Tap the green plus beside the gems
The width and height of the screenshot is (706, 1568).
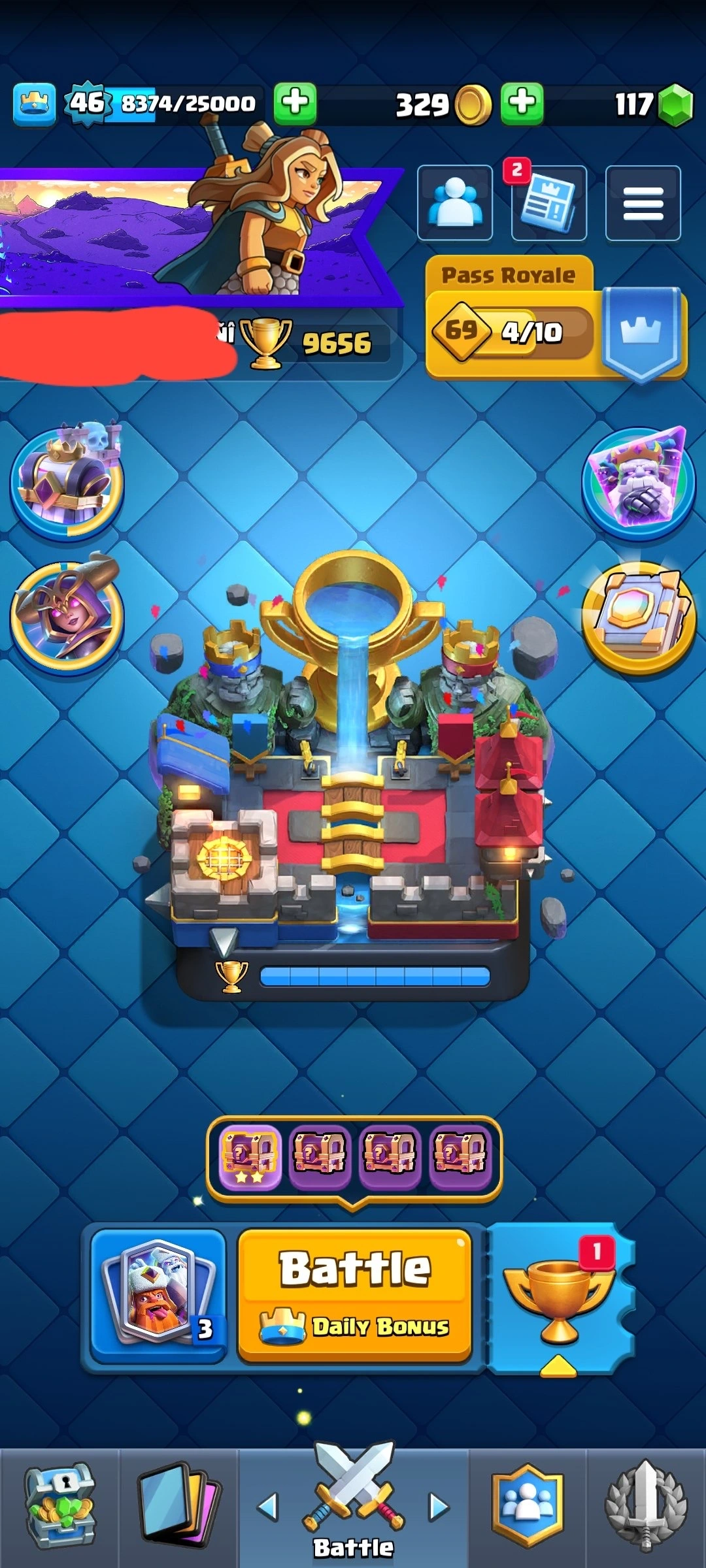point(522,103)
